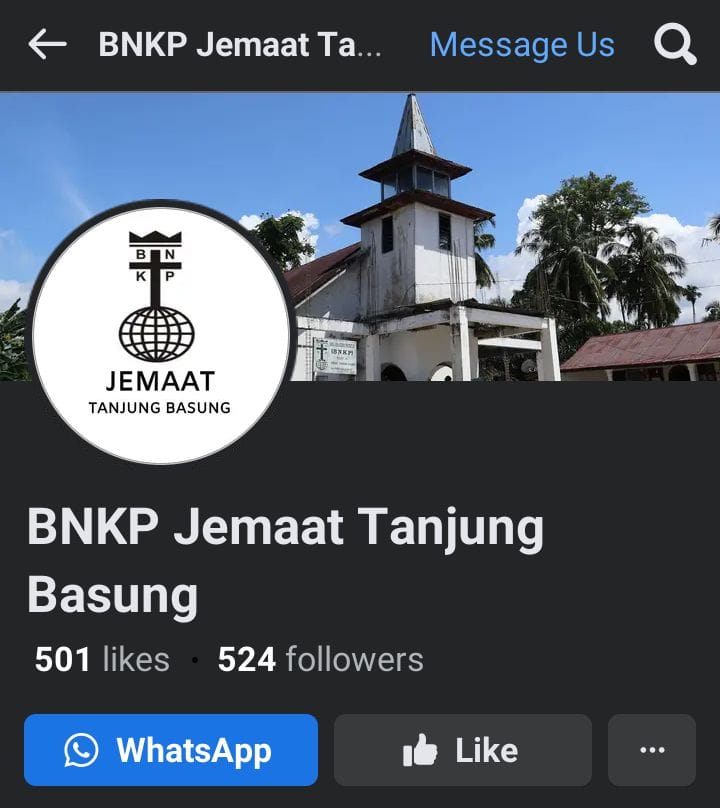This screenshot has height=808, width=720.
Task: Contact the page via WhatsApp button
Action: coord(171,750)
